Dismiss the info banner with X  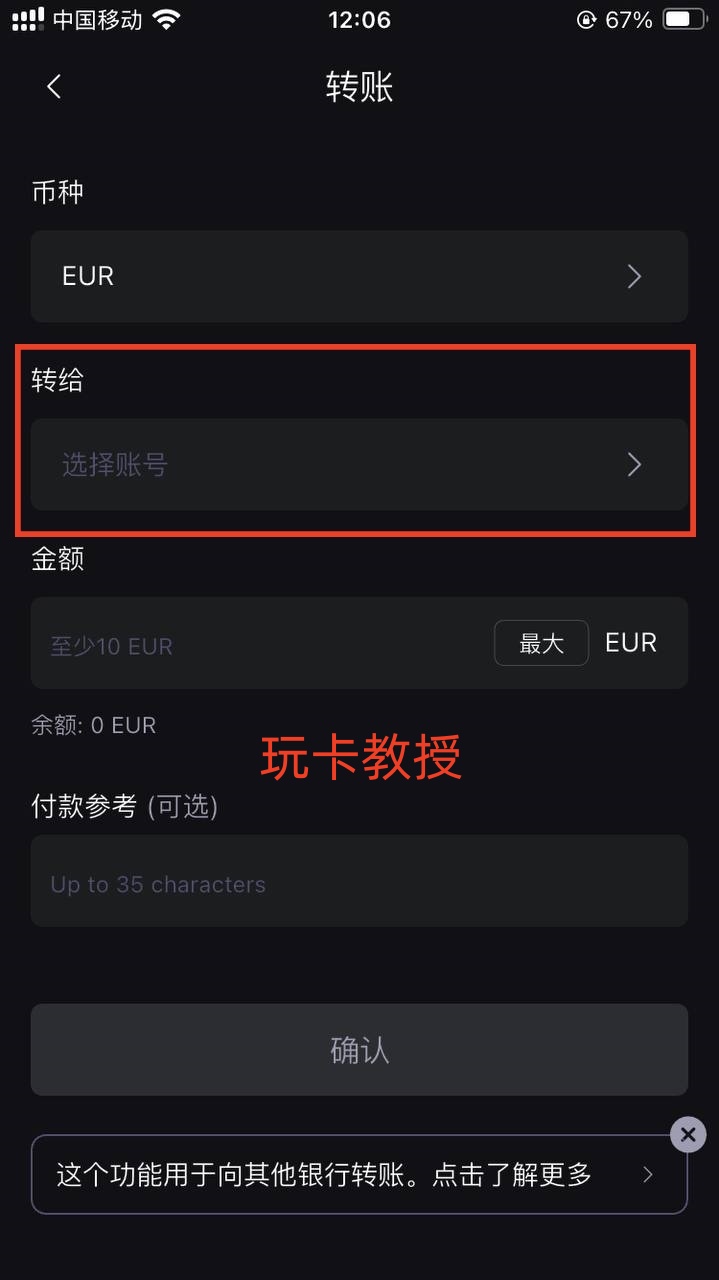pyautogui.click(x=688, y=1134)
